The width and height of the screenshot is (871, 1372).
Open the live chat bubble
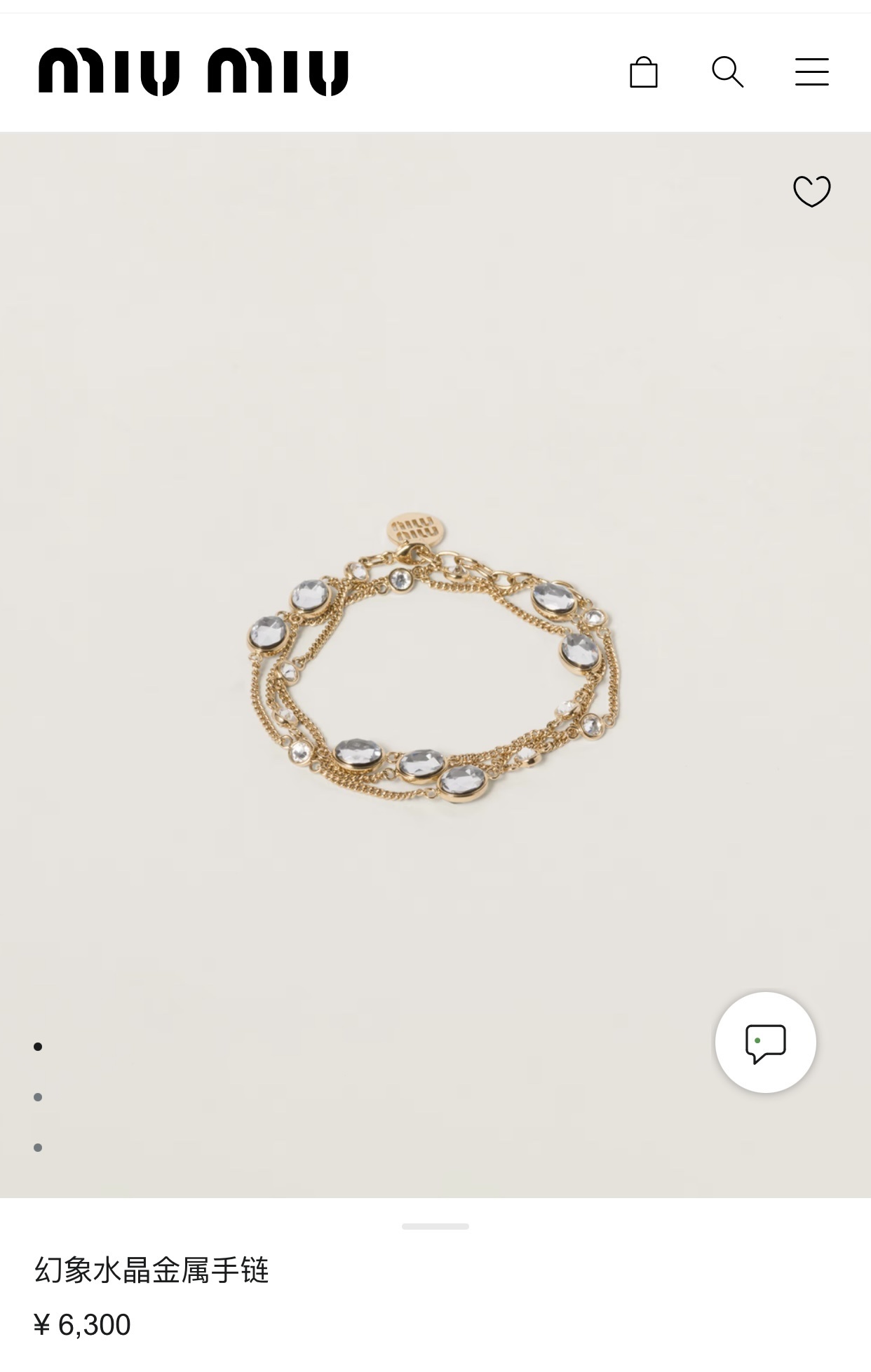pos(765,1042)
